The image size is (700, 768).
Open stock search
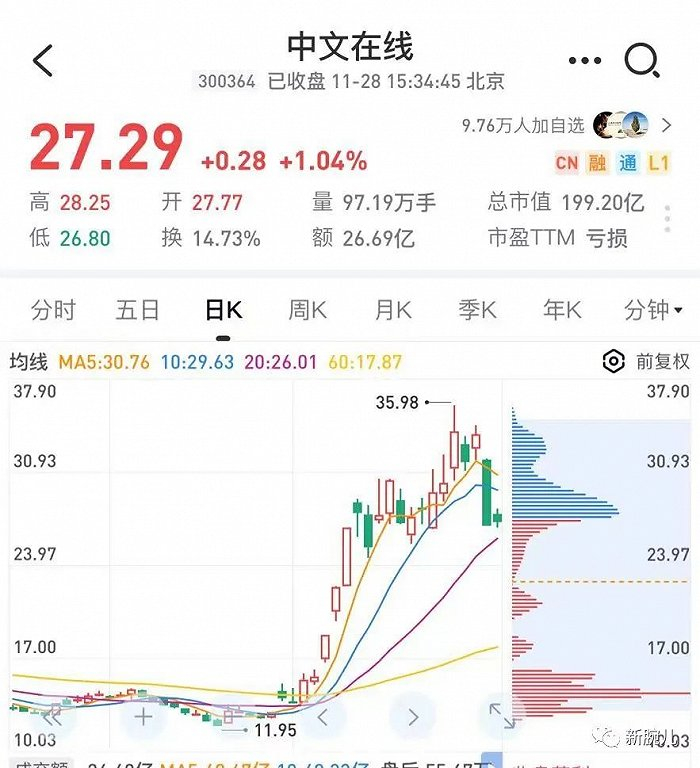[x=641, y=61]
